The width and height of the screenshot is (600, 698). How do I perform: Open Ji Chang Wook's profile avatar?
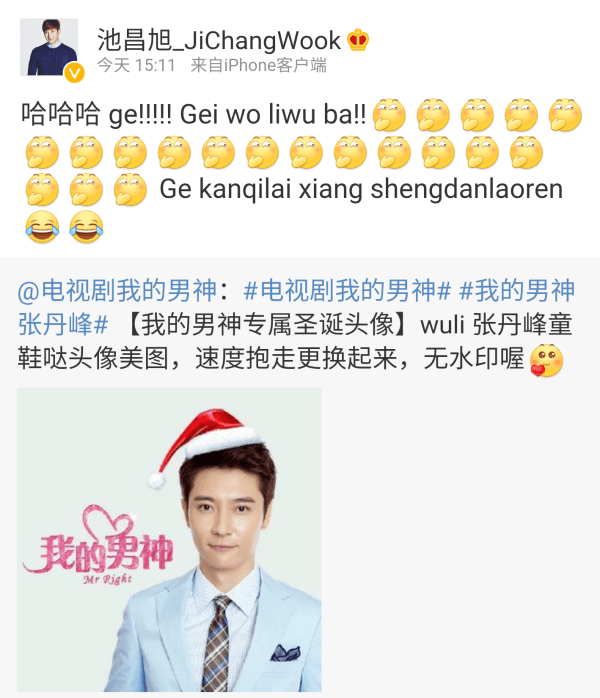(x=49, y=47)
